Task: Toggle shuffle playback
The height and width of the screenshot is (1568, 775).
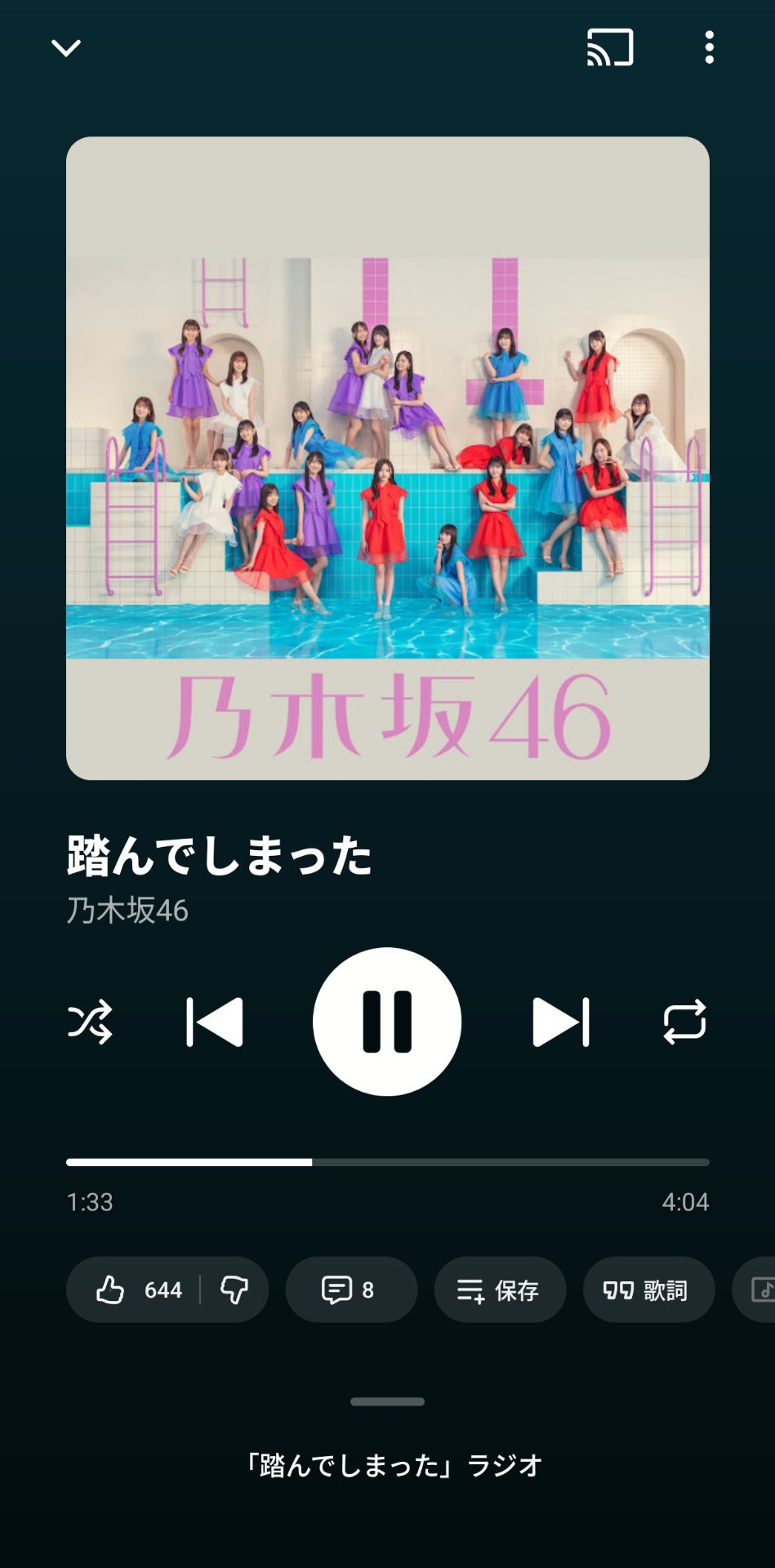Action: click(x=90, y=1022)
